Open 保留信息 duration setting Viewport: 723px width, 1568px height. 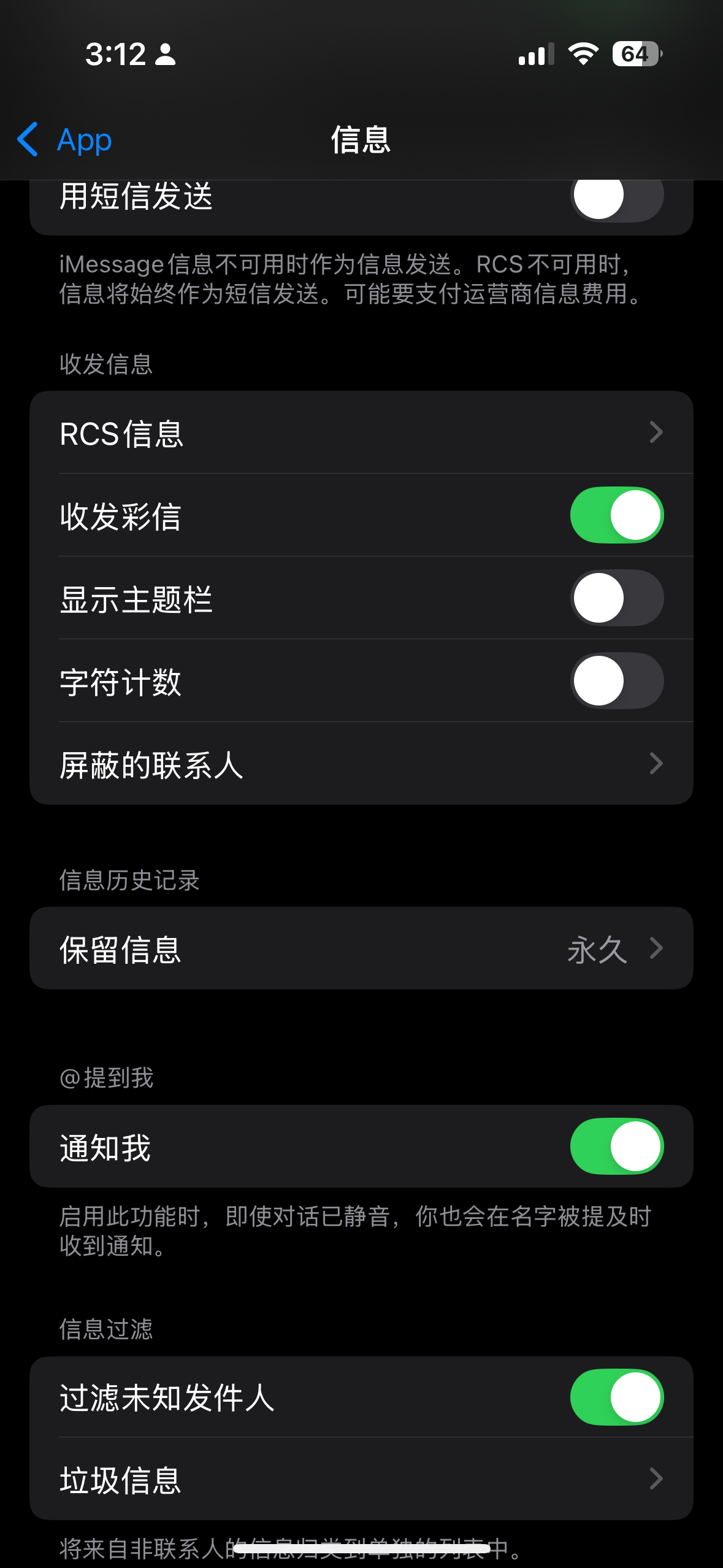(361, 948)
